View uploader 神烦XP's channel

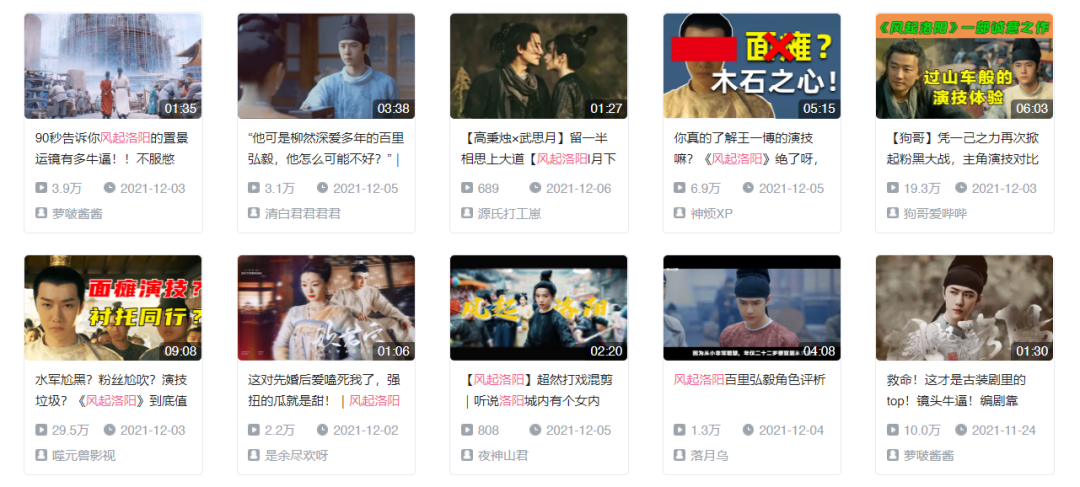[x=711, y=213]
